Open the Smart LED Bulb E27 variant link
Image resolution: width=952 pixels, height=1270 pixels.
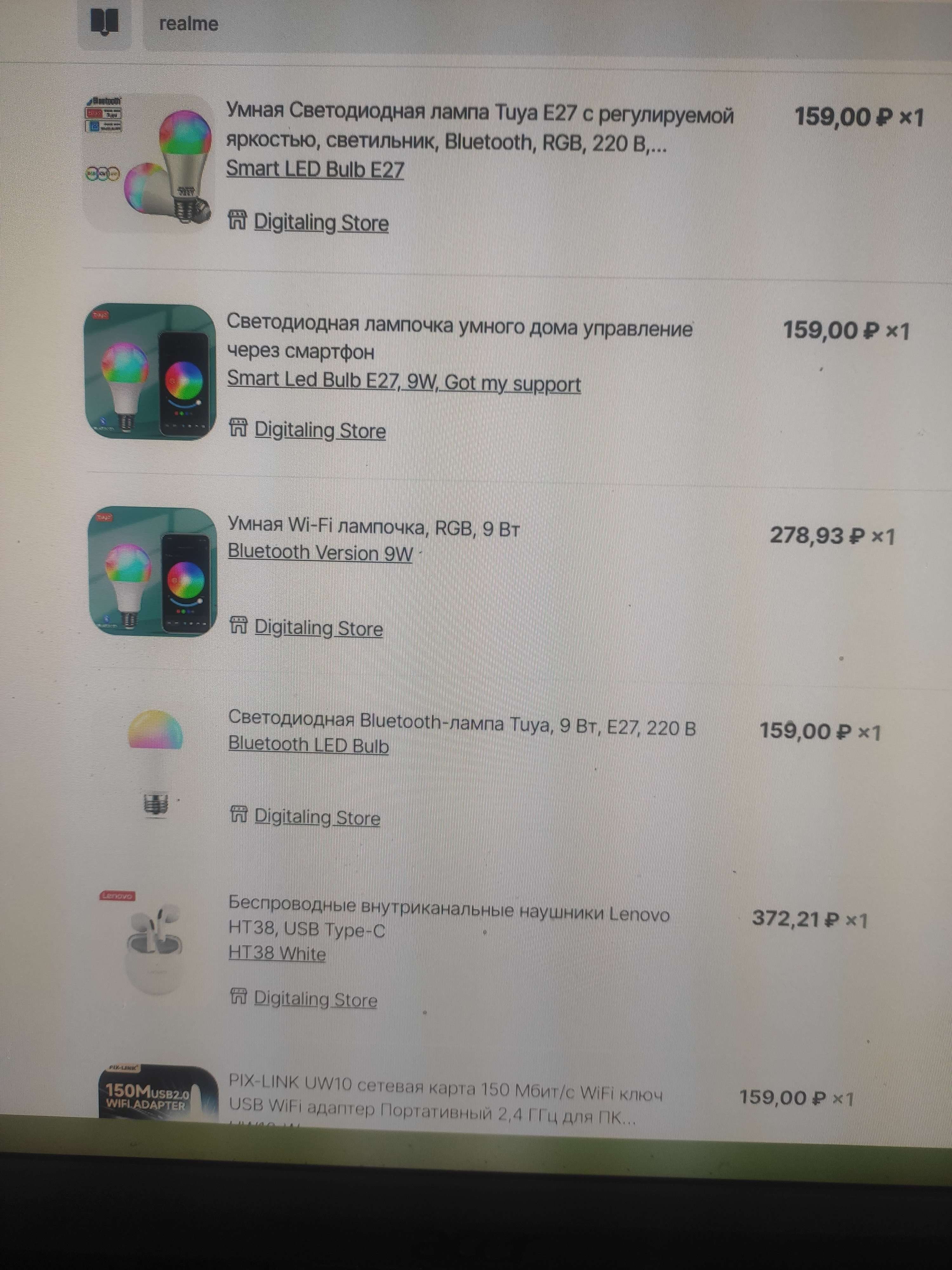314,169
